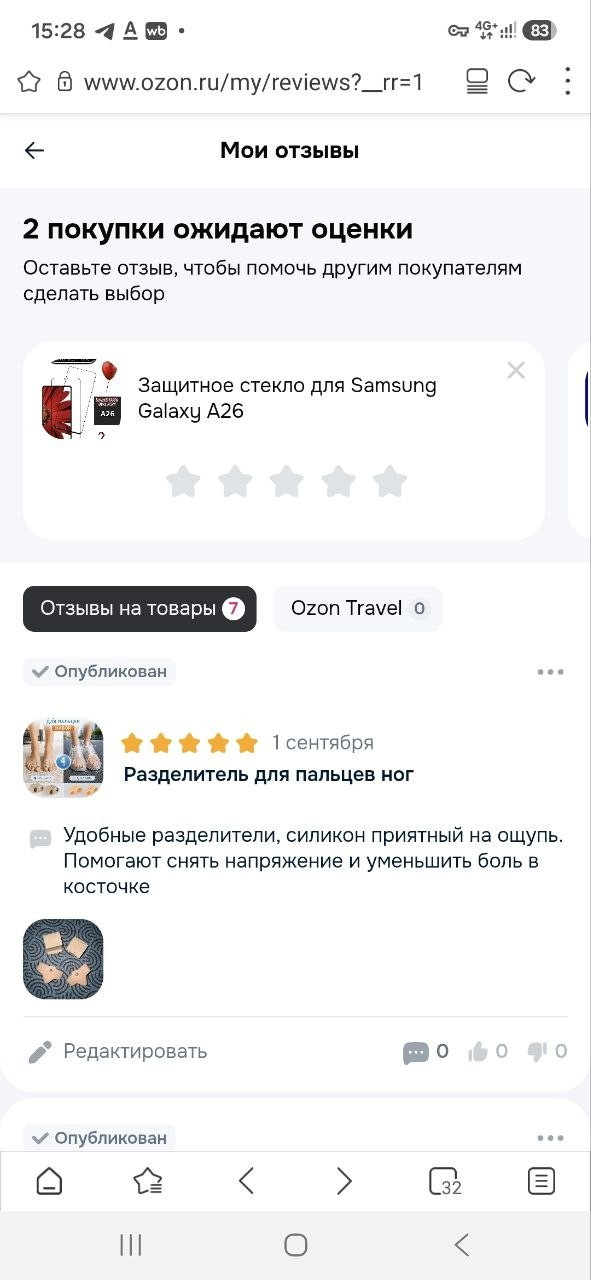The width and height of the screenshot is (591, 1280).
Task: Select the Отзывы на товары tab
Action: [140, 608]
